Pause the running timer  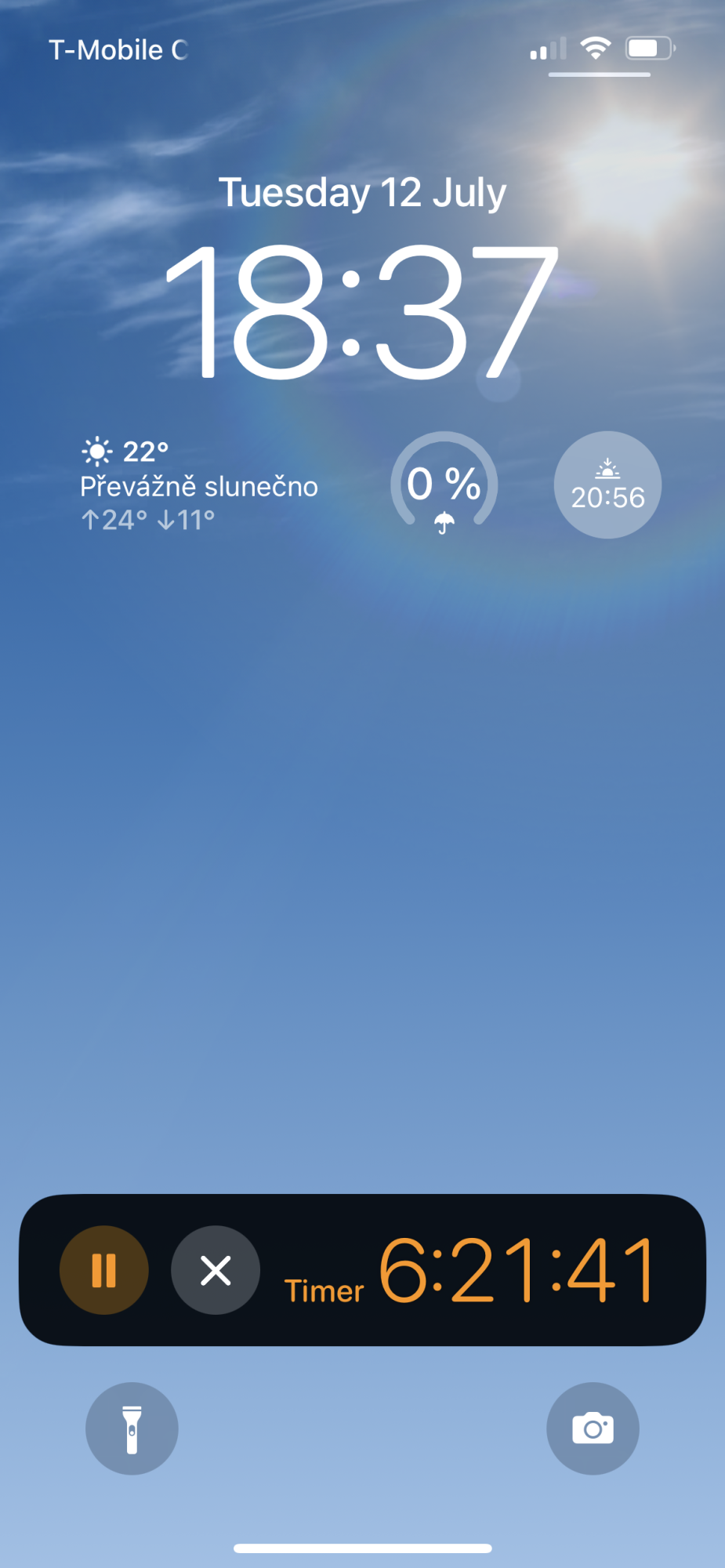click(104, 1269)
